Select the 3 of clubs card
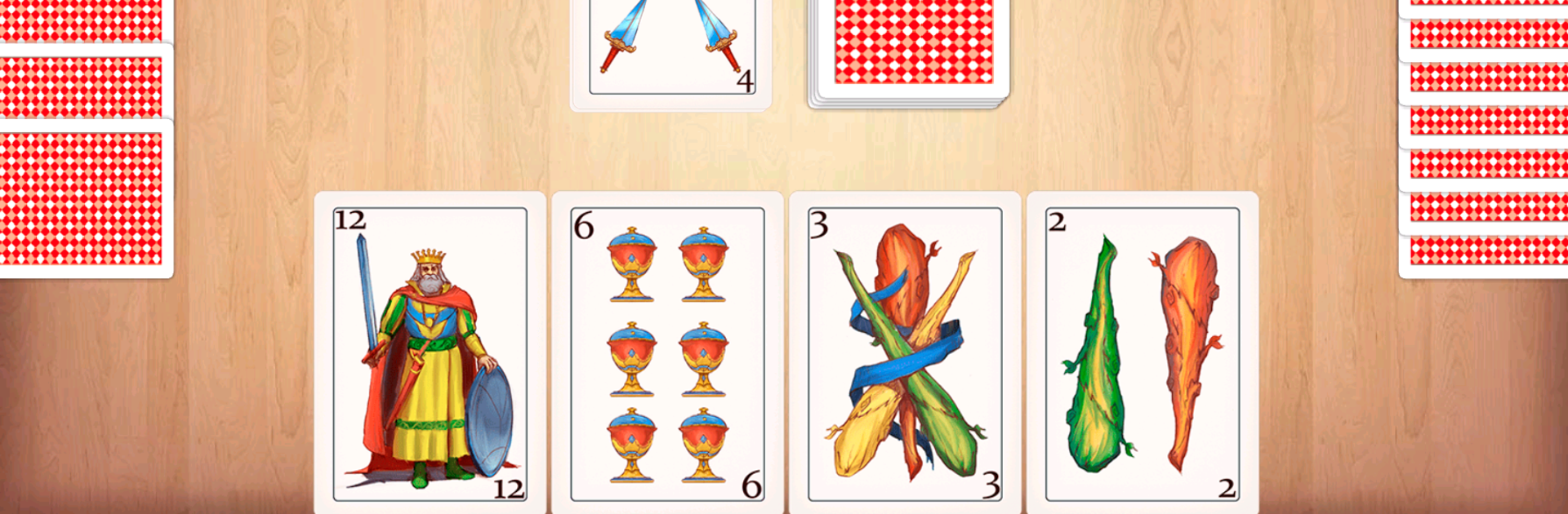1568x514 pixels. pos(905,352)
